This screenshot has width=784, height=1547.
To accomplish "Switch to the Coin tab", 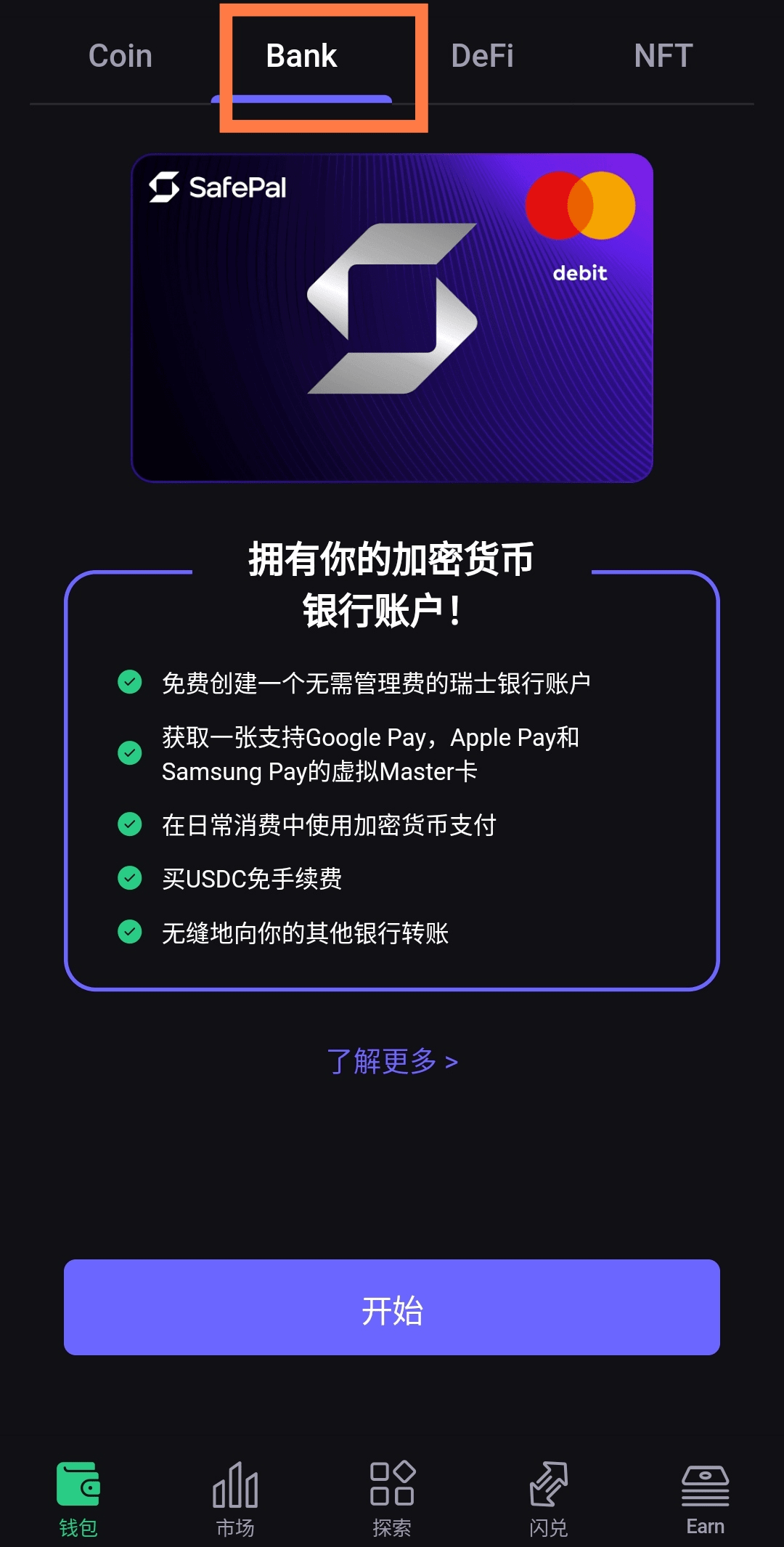I will (121, 57).
